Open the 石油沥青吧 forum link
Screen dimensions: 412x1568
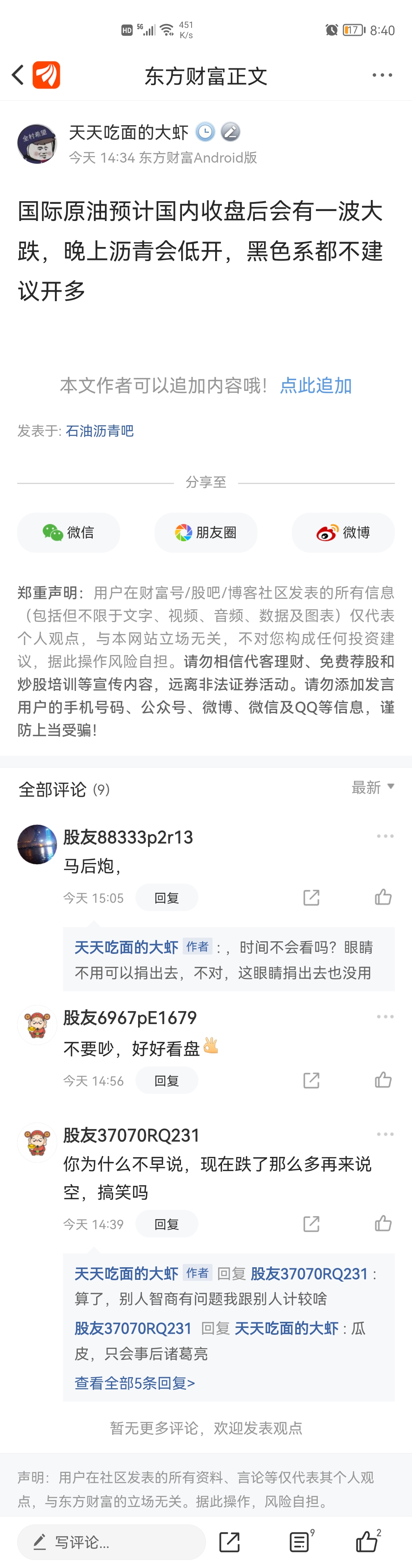point(100,431)
